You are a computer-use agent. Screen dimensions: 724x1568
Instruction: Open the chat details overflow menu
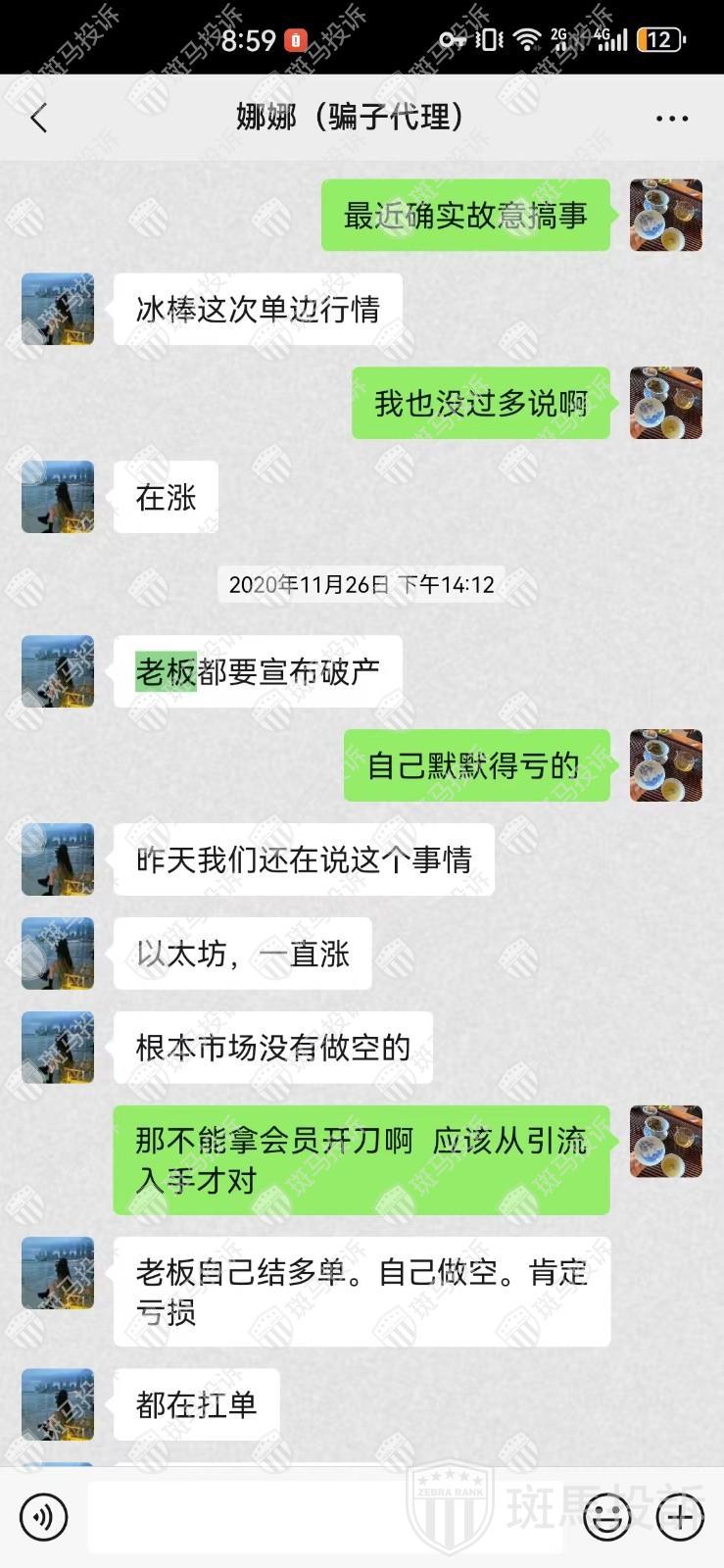coord(671,119)
